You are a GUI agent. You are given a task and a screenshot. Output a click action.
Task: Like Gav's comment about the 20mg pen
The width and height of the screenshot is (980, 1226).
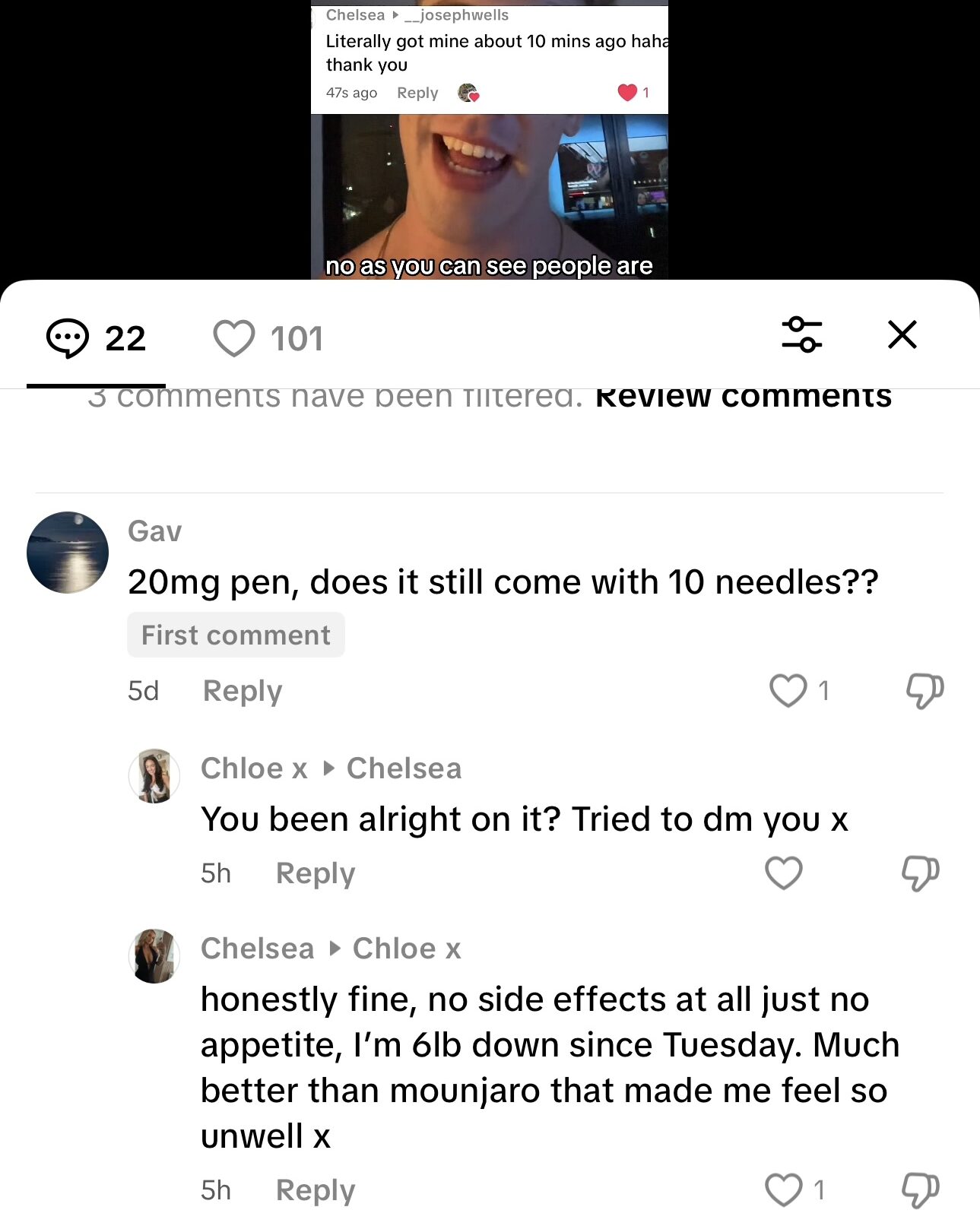point(788,691)
